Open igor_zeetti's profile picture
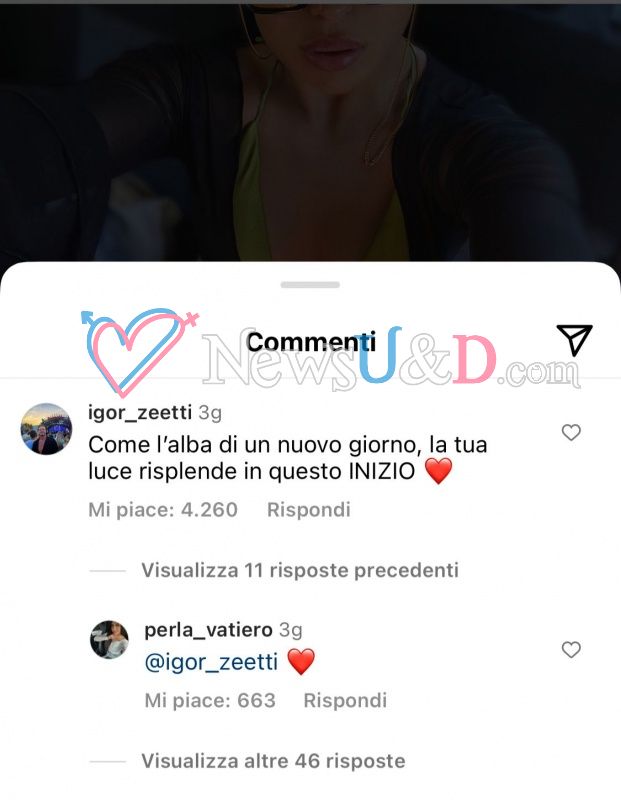The width and height of the screenshot is (621, 800). point(46,429)
